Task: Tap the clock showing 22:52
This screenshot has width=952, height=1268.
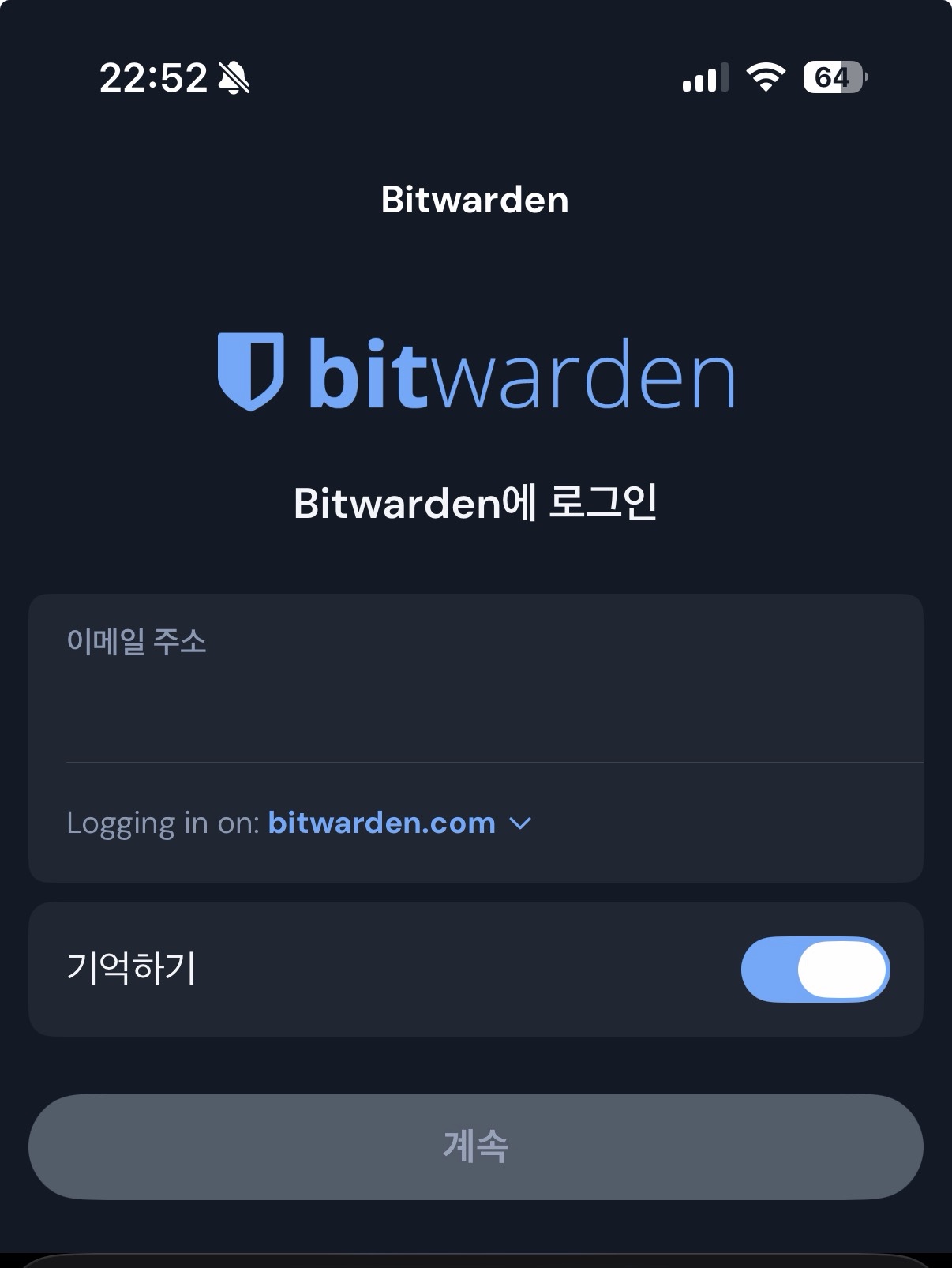Action: click(153, 77)
